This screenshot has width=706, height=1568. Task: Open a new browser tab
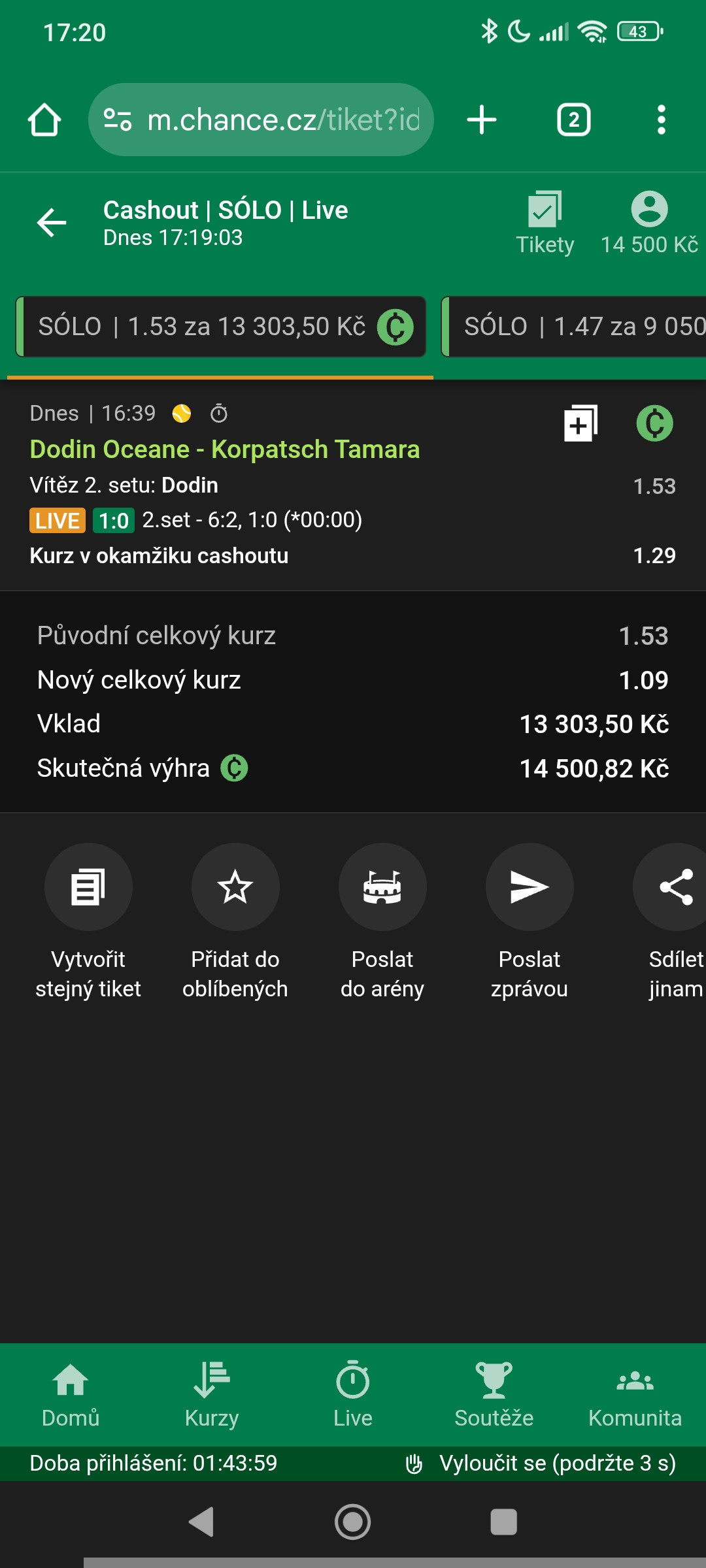pos(482,120)
